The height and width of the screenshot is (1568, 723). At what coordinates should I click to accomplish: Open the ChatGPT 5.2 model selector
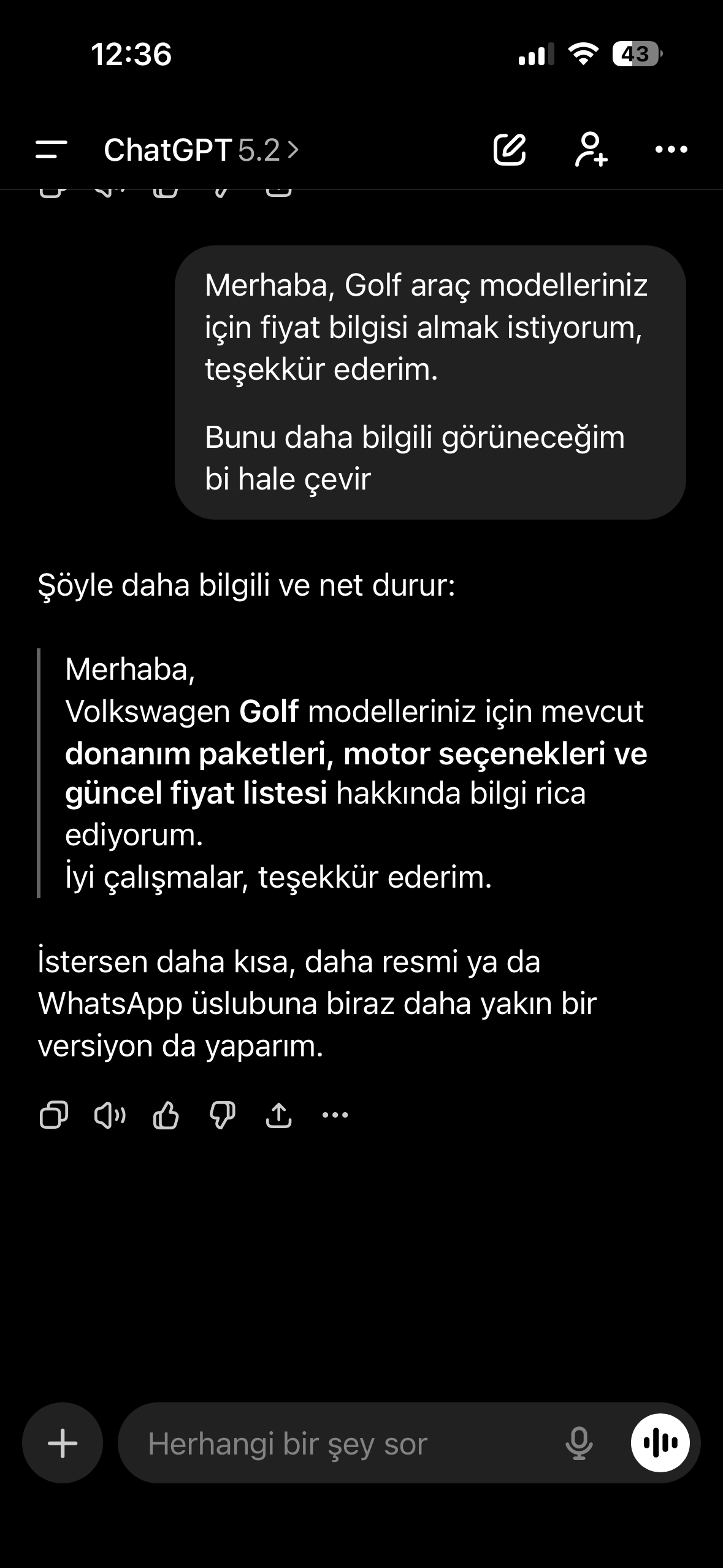(x=201, y=150)
